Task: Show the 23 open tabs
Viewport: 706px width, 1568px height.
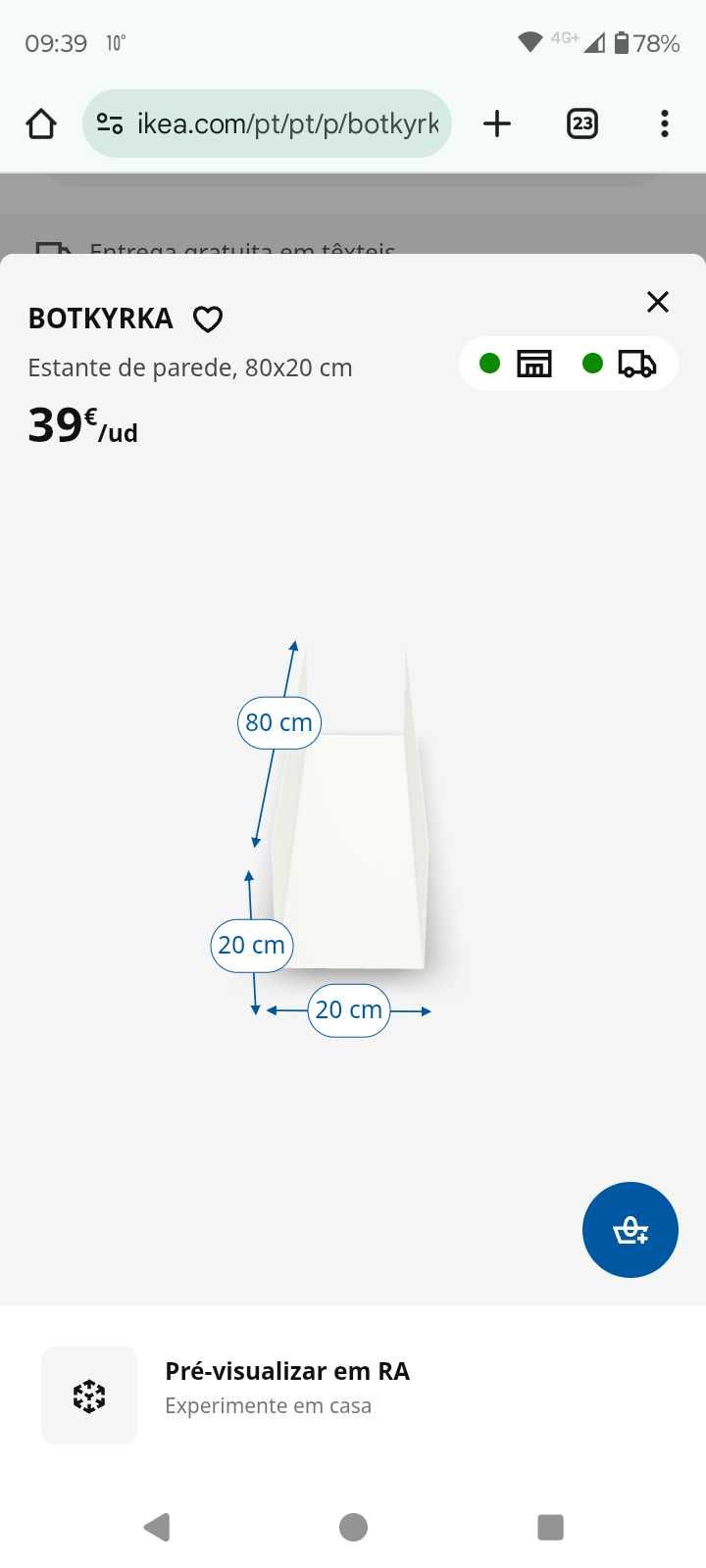Action: tap(582, 123)
